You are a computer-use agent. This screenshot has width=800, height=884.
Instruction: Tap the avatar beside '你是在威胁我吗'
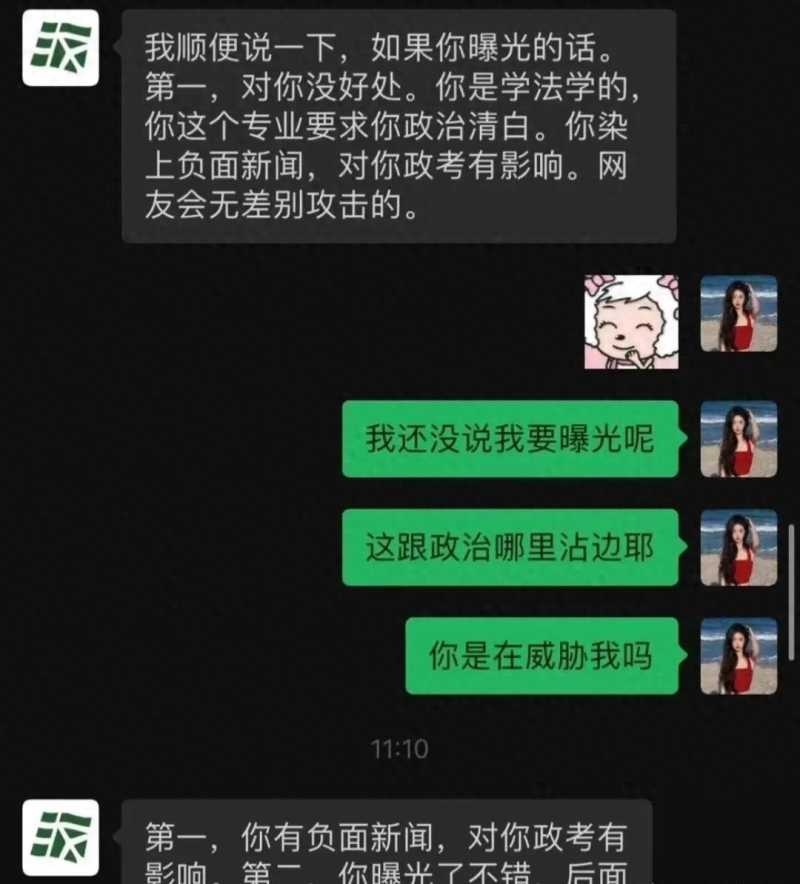[738, 656]
